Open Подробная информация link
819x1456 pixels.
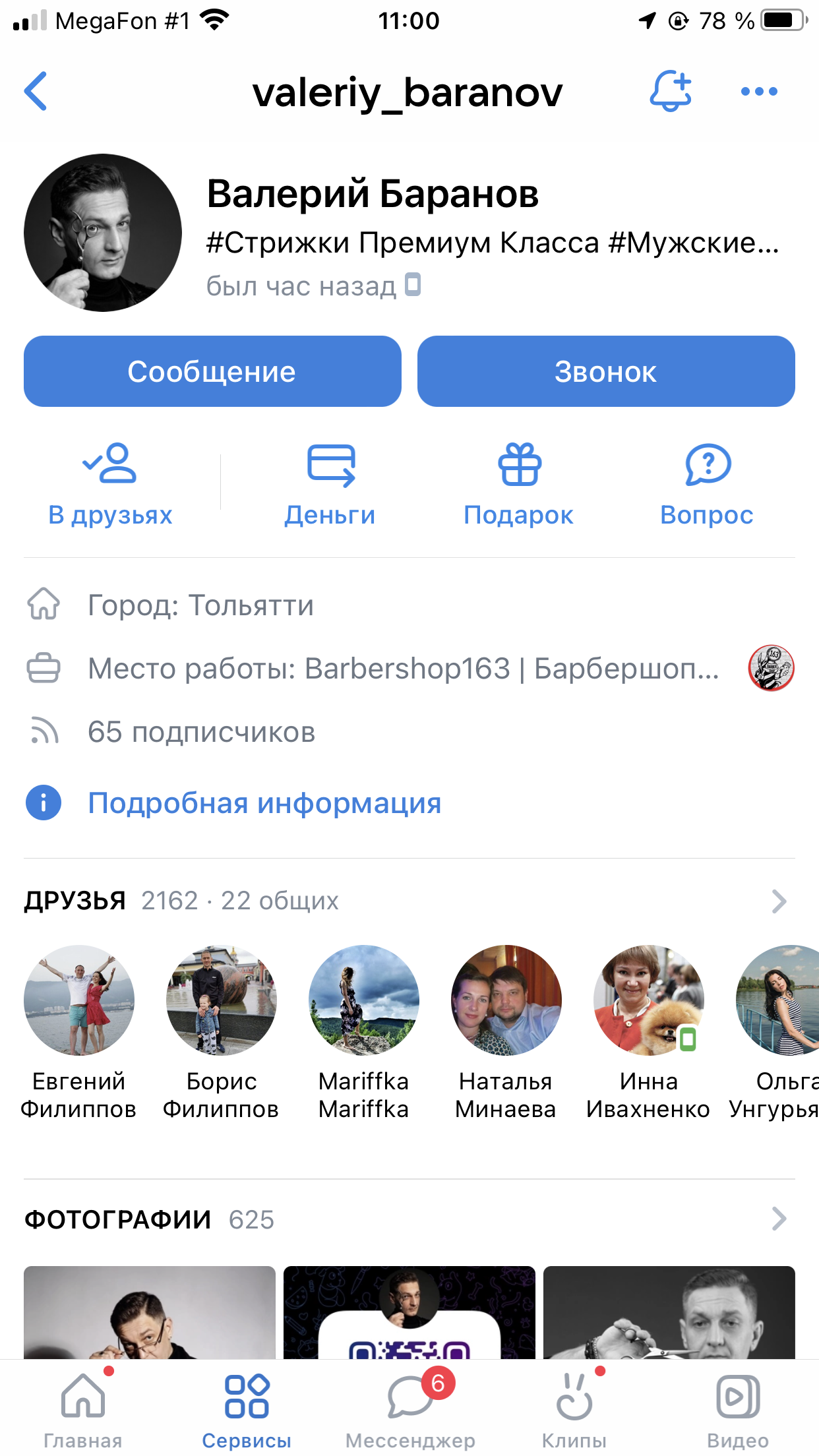click(x=264, y=803)
